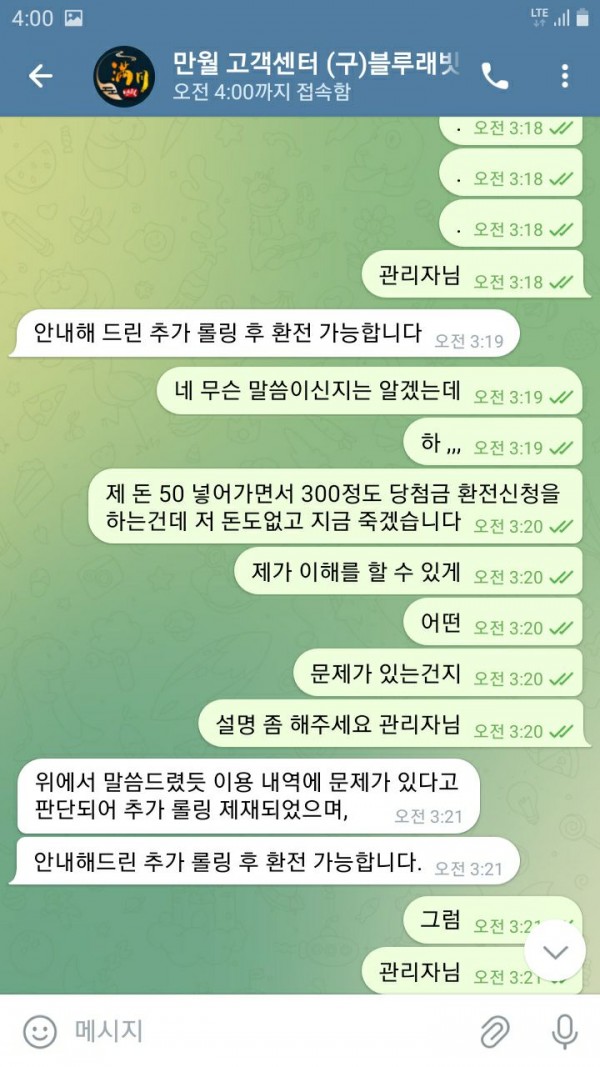The width and height of the screenshot is (600, 1067).
Task: Attach a file to the message
Action: click(x=494, y=1031)
